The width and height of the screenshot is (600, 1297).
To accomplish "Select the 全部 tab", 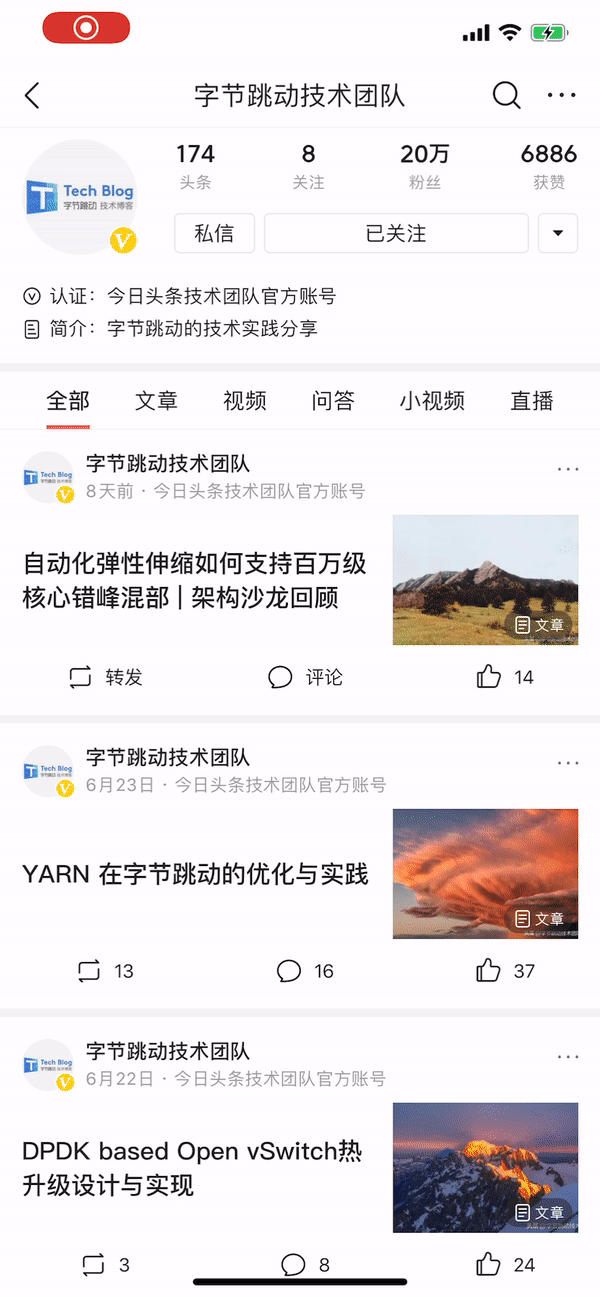I will tap(68, 401).
